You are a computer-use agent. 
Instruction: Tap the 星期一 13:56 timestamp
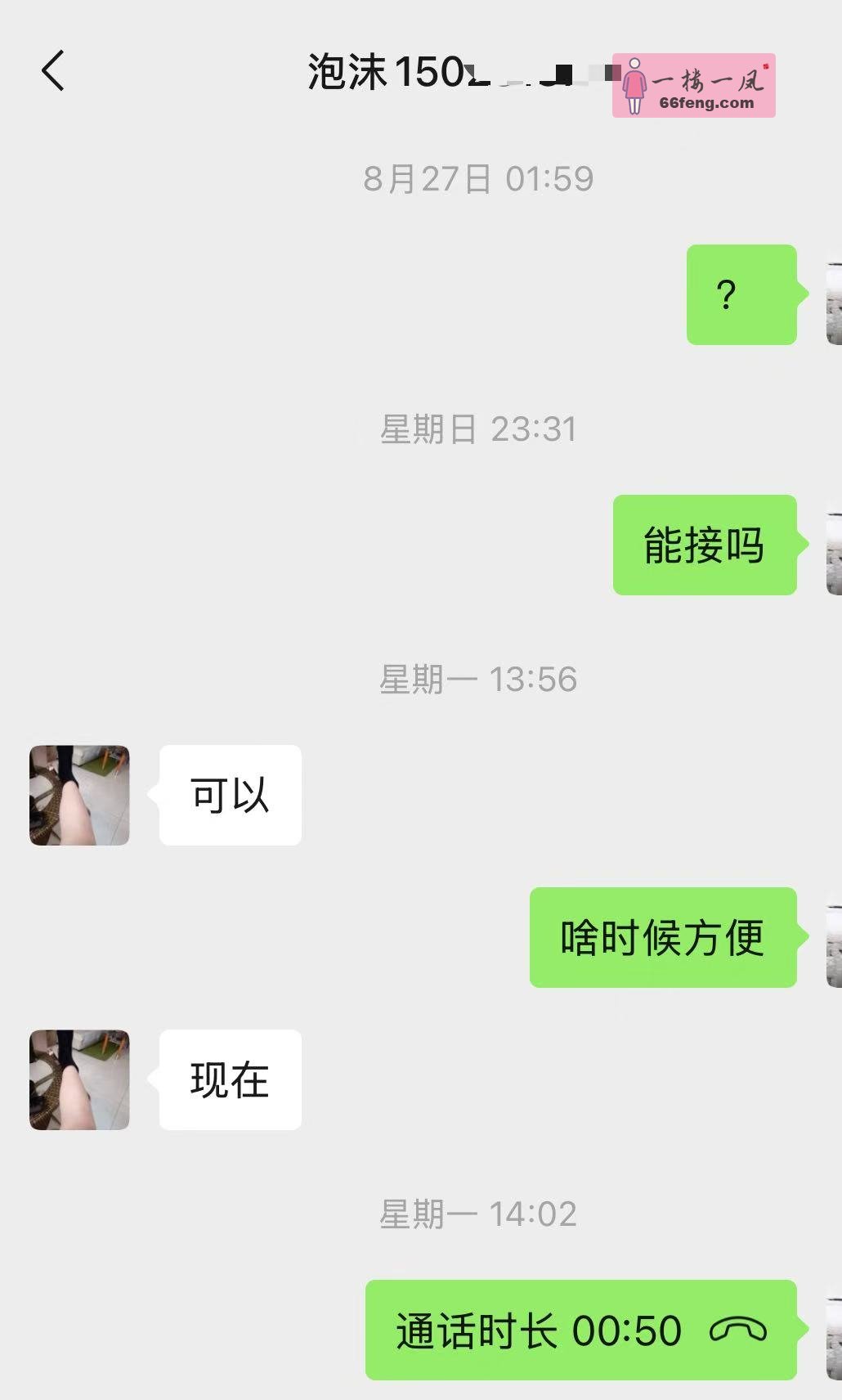pyautogui.click(x=478, y=679)
